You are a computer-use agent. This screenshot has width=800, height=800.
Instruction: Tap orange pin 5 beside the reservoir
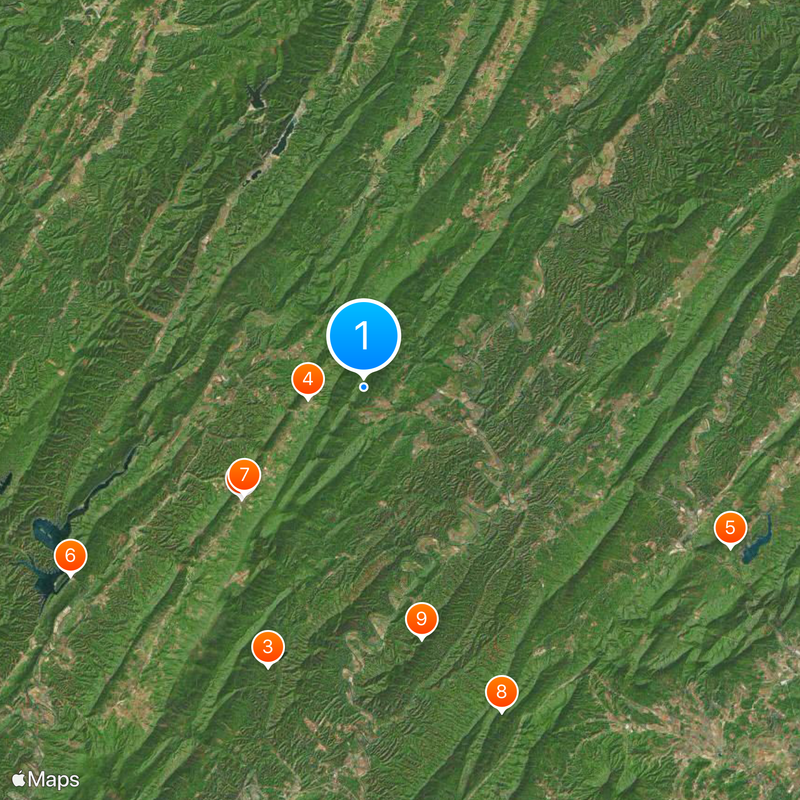tap(730, 527)
